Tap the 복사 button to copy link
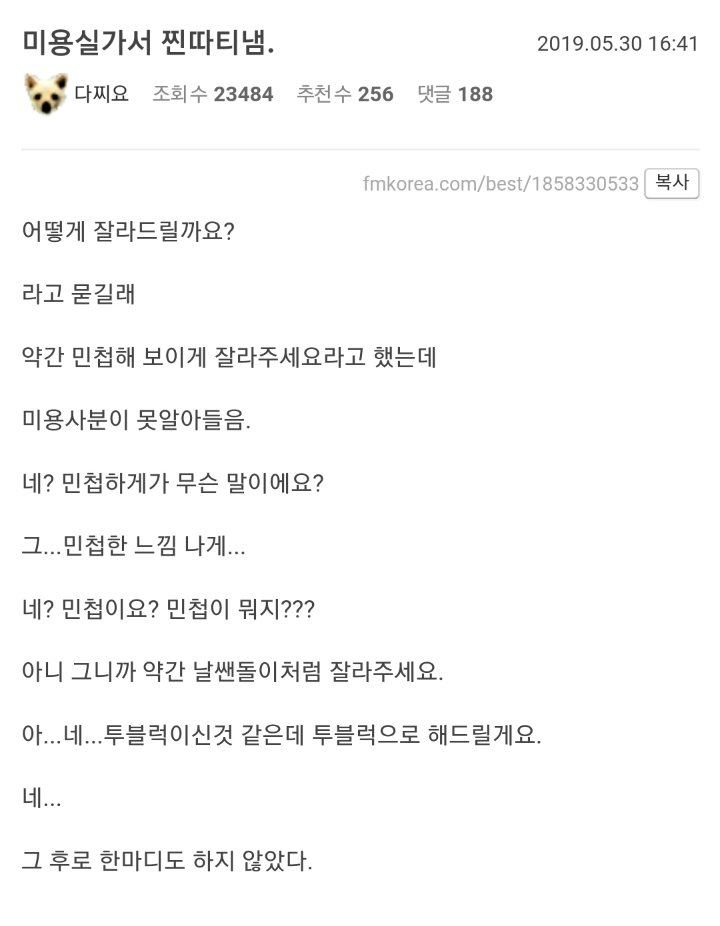 [x=671, y=183]
